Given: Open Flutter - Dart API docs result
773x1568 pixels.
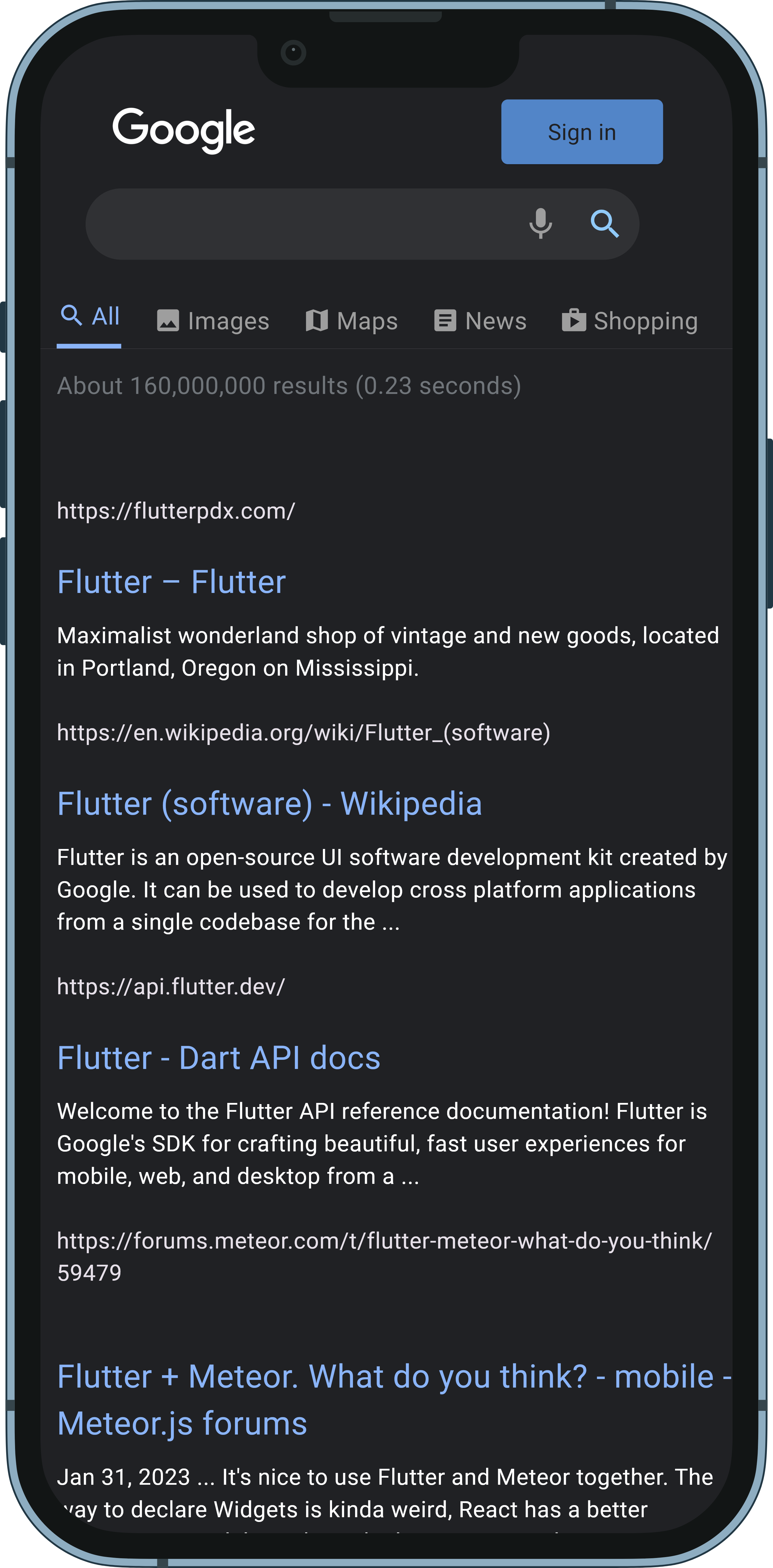Looking at the screenshot, I should (x=219, y=1058).
